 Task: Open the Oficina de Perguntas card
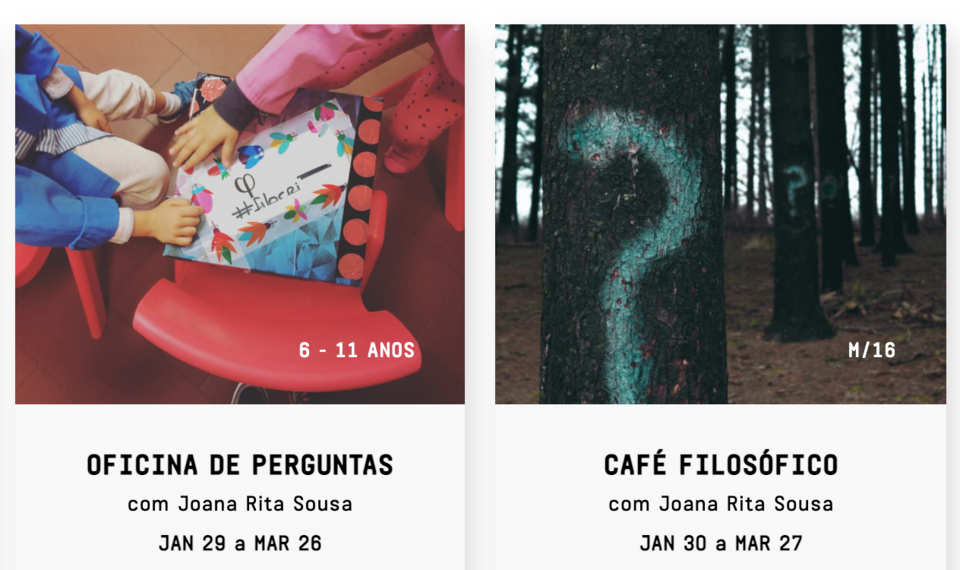[x=240, y=465]
